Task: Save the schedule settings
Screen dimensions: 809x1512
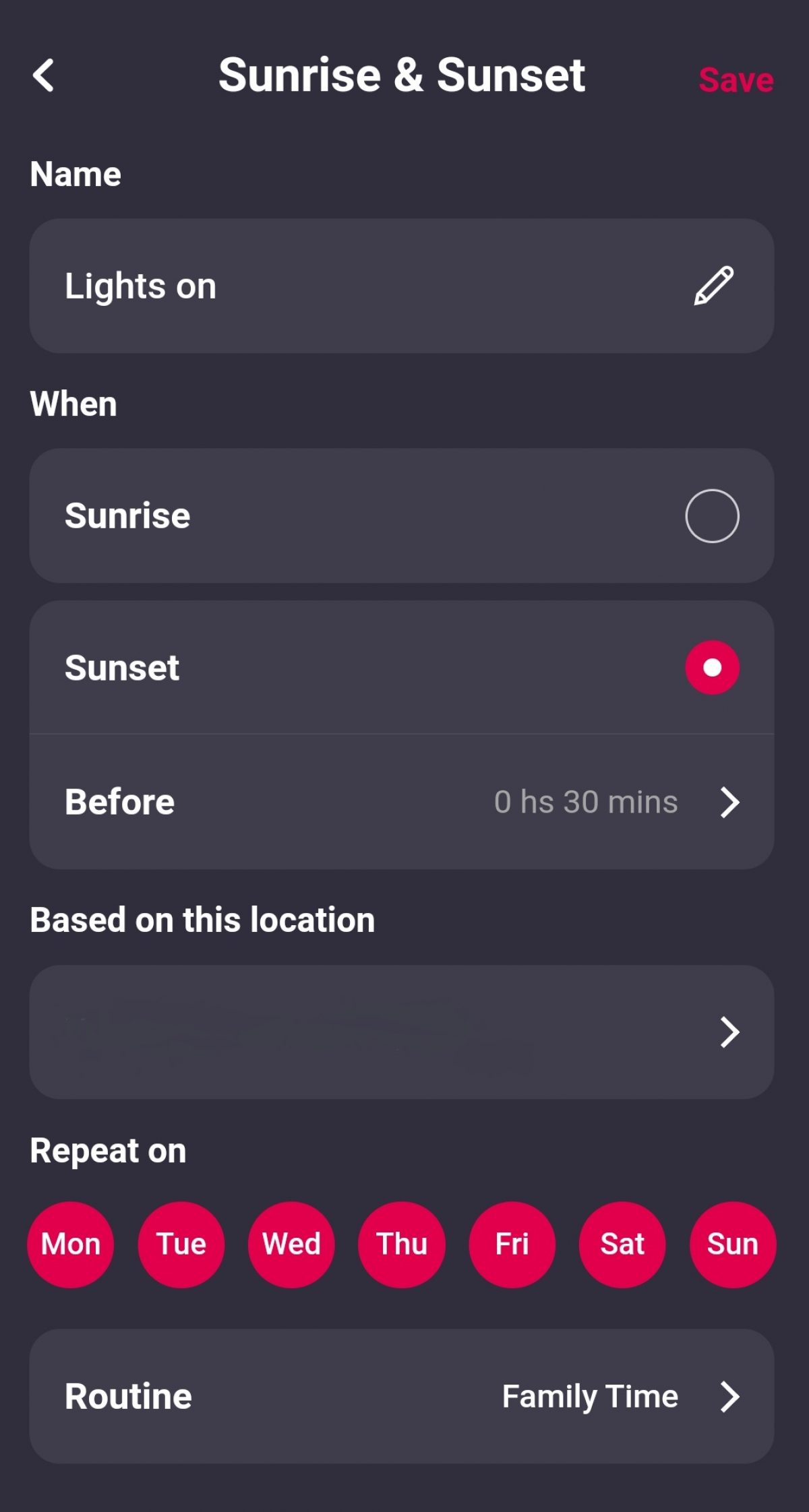Action: (x=736, y=80)
